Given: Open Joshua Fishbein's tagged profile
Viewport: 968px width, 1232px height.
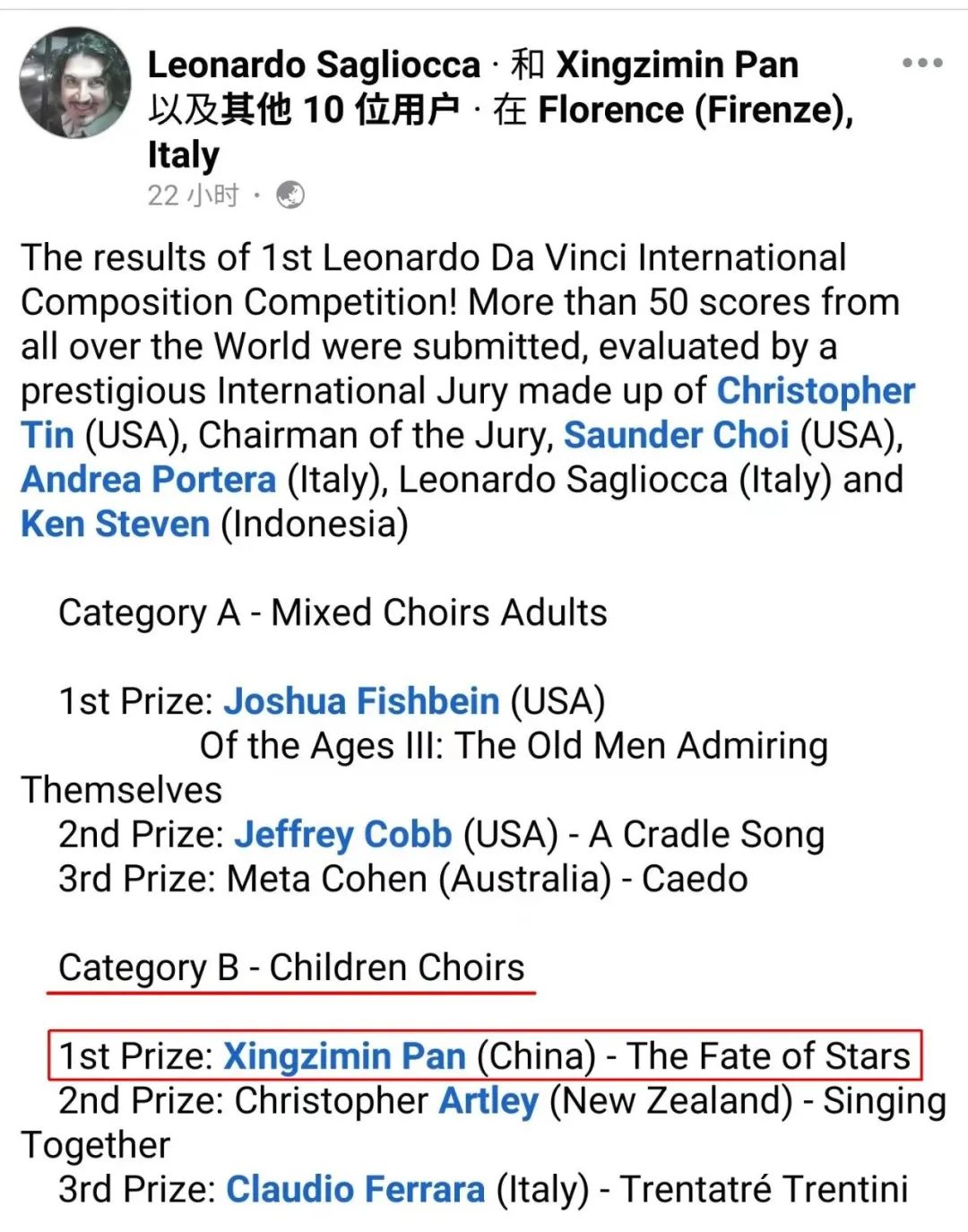Looking at the screenshot, I should [x=361, y=701].
